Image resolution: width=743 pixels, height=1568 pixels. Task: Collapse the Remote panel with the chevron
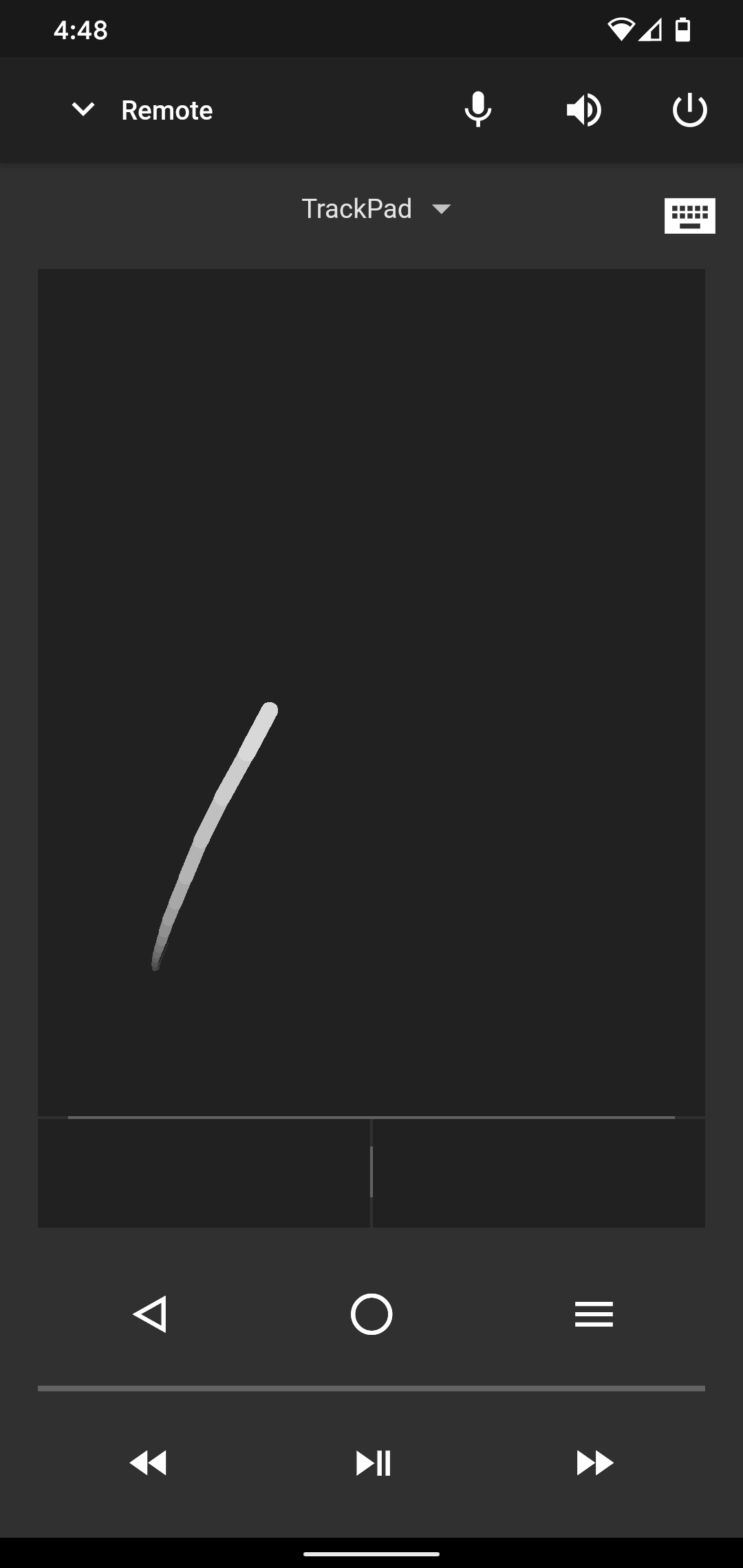coord(83,109)
